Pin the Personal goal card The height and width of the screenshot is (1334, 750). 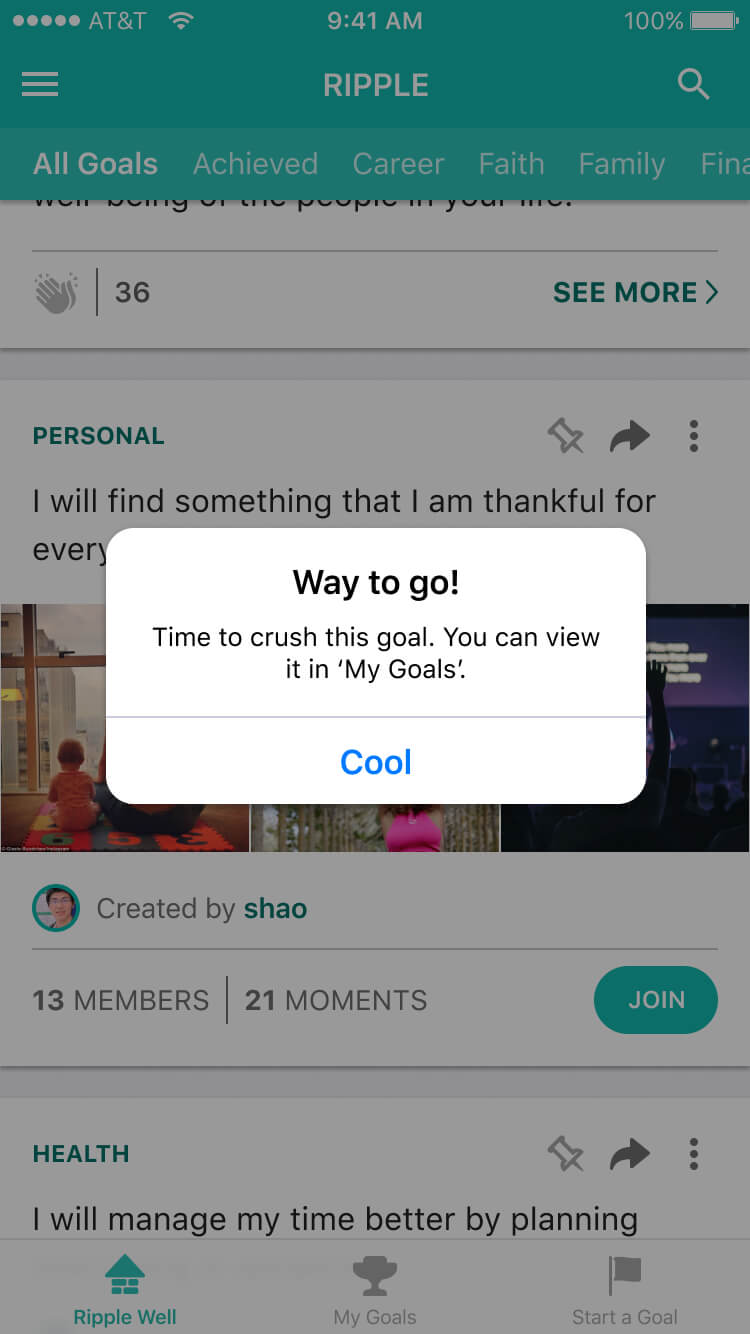[x=566, y=436]
